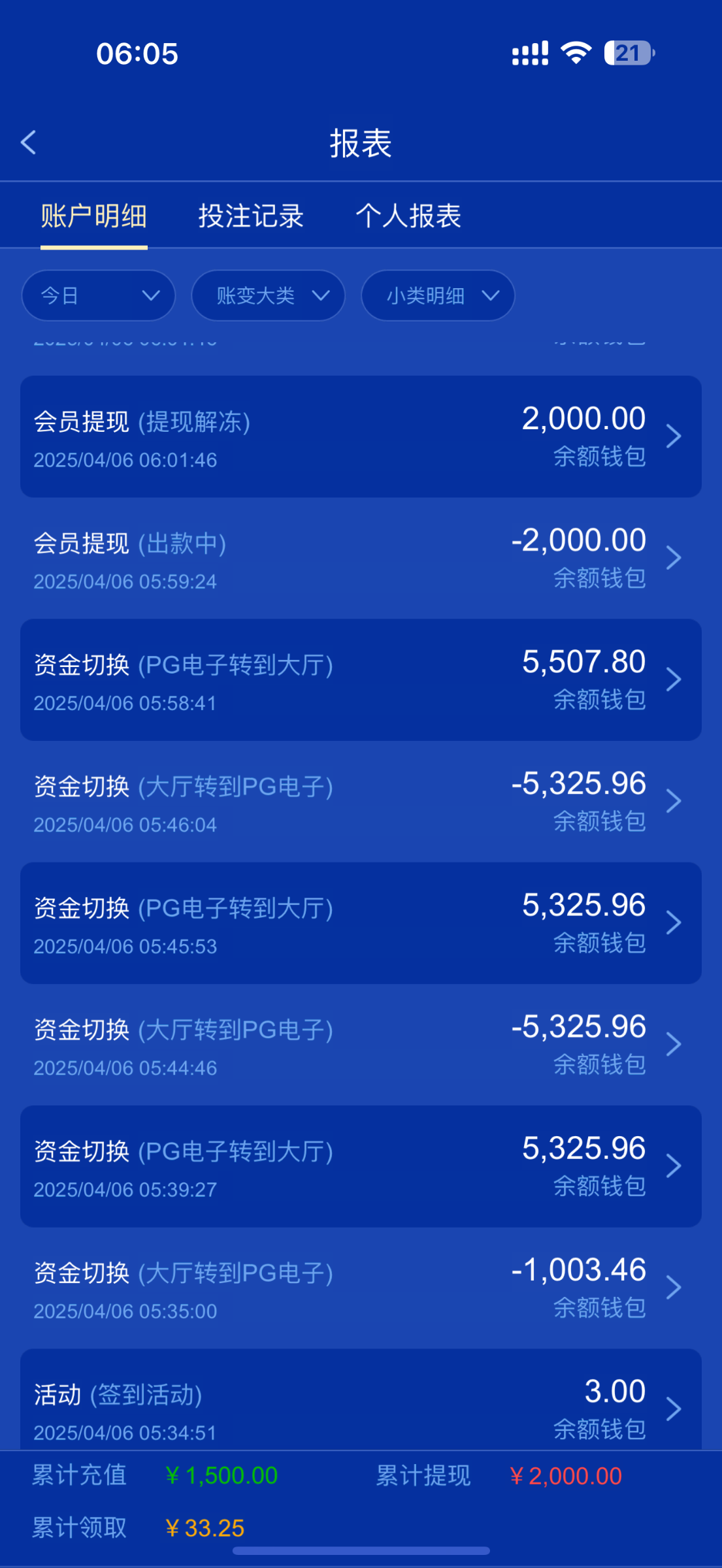Open the 账变大类 filter dropdown
This screenshot has width=722, height=1568.
[x=268, y=296]
